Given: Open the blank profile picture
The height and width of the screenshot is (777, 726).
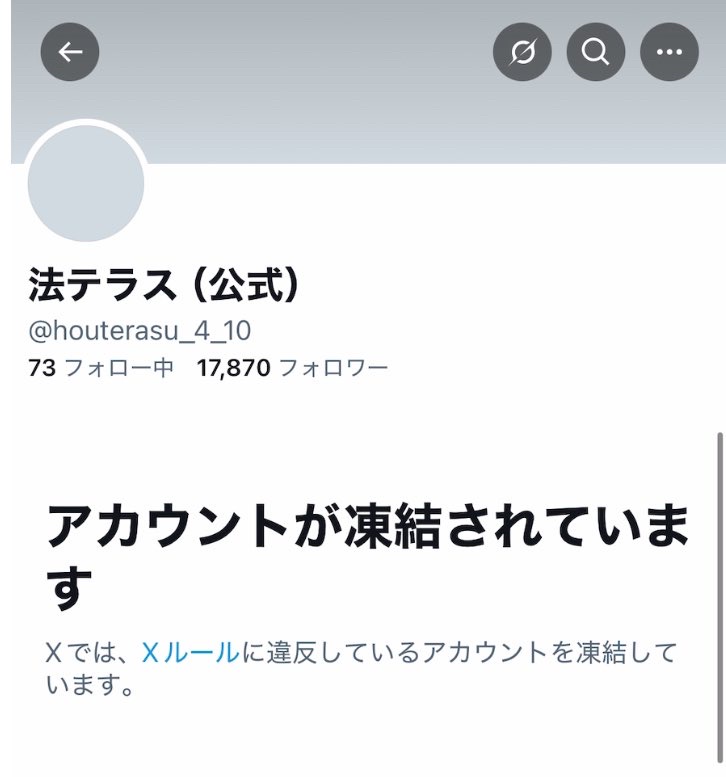Looking at the screenshot, I should tap(86, 183).
